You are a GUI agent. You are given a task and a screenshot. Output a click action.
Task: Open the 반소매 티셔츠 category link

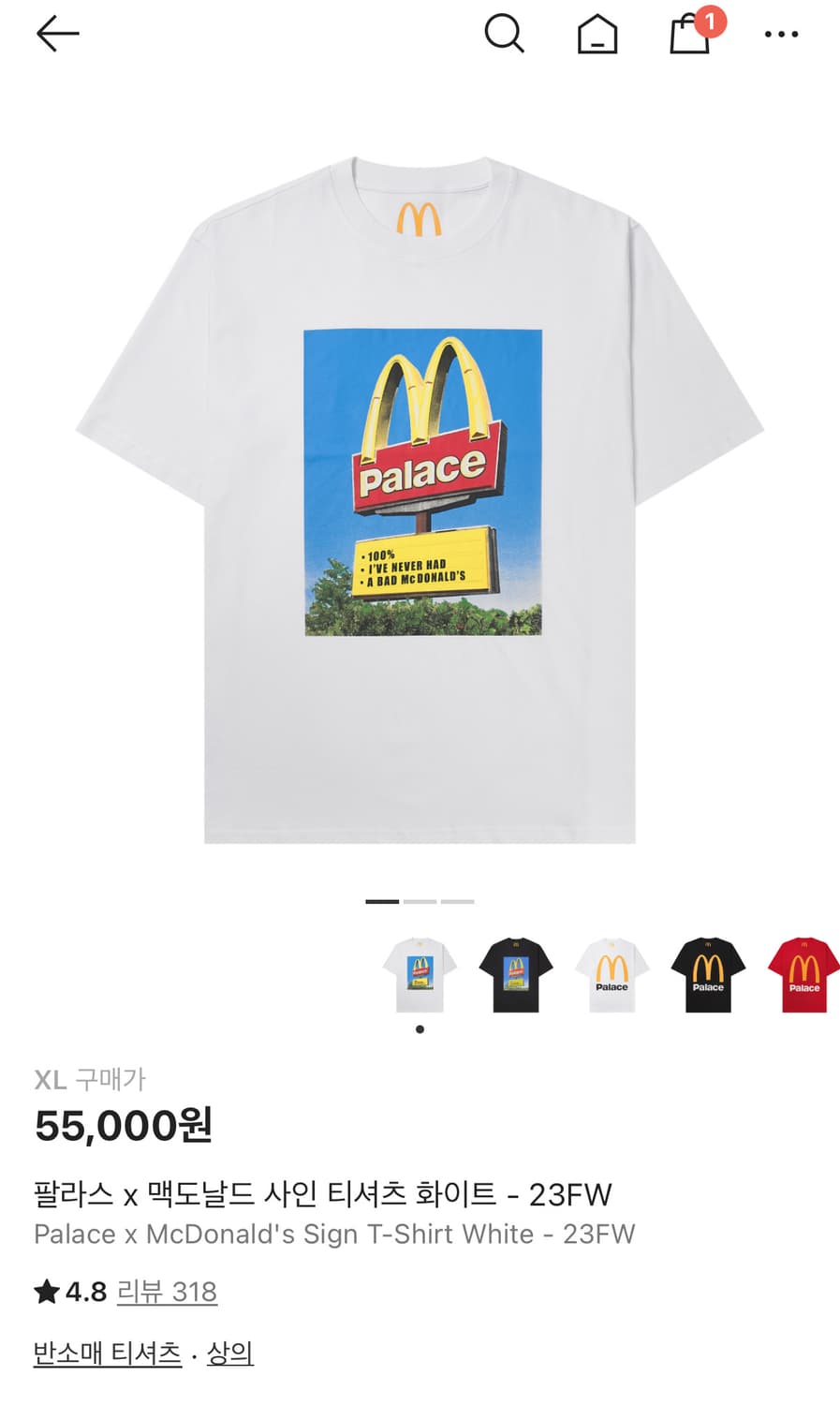point(107,1353)
